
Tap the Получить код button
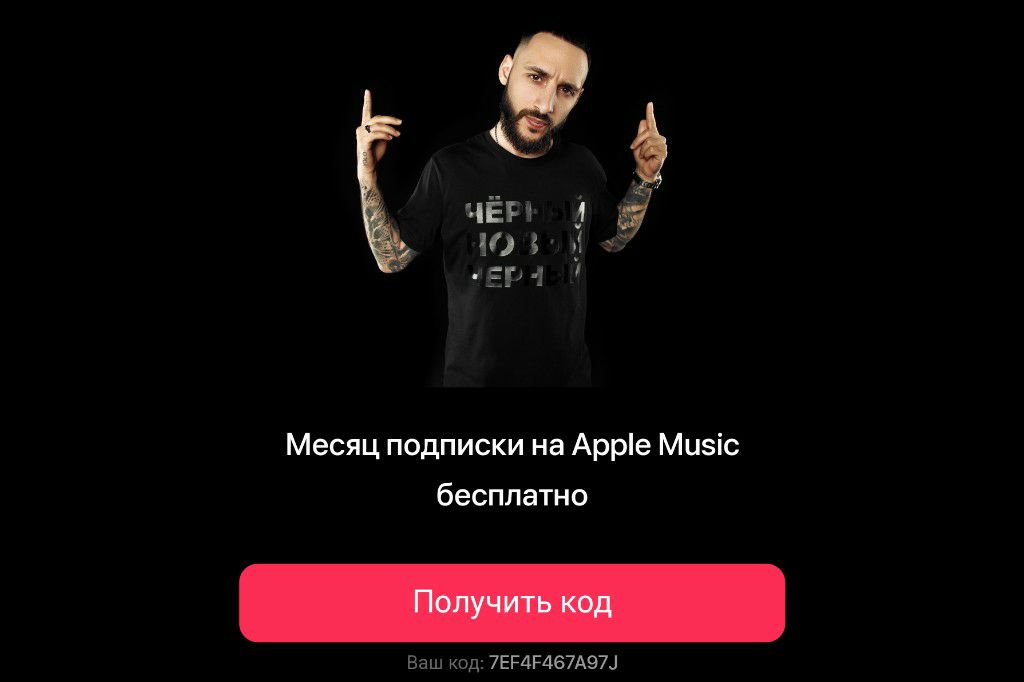pyautogui.click(x=512, y=602)
